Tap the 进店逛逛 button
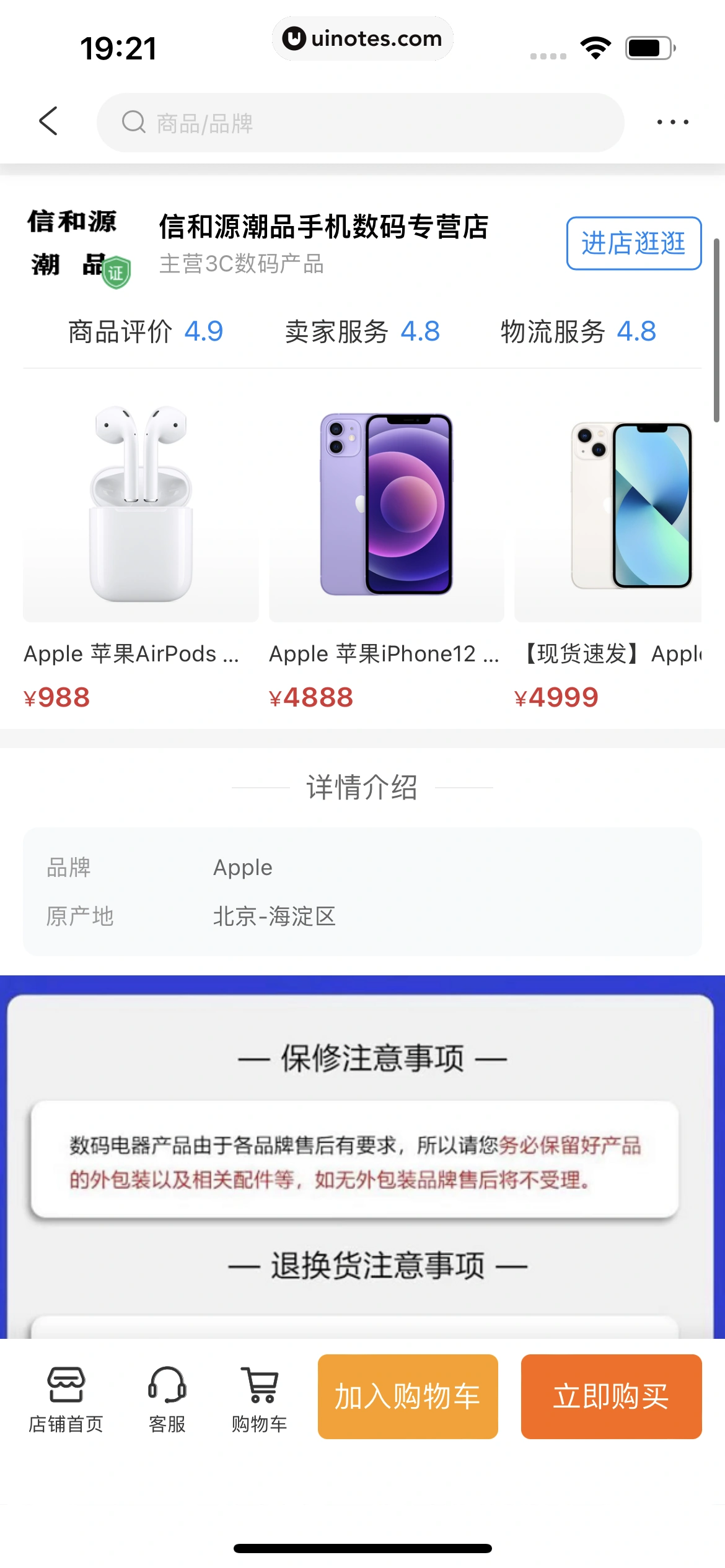 coord(633,243)
